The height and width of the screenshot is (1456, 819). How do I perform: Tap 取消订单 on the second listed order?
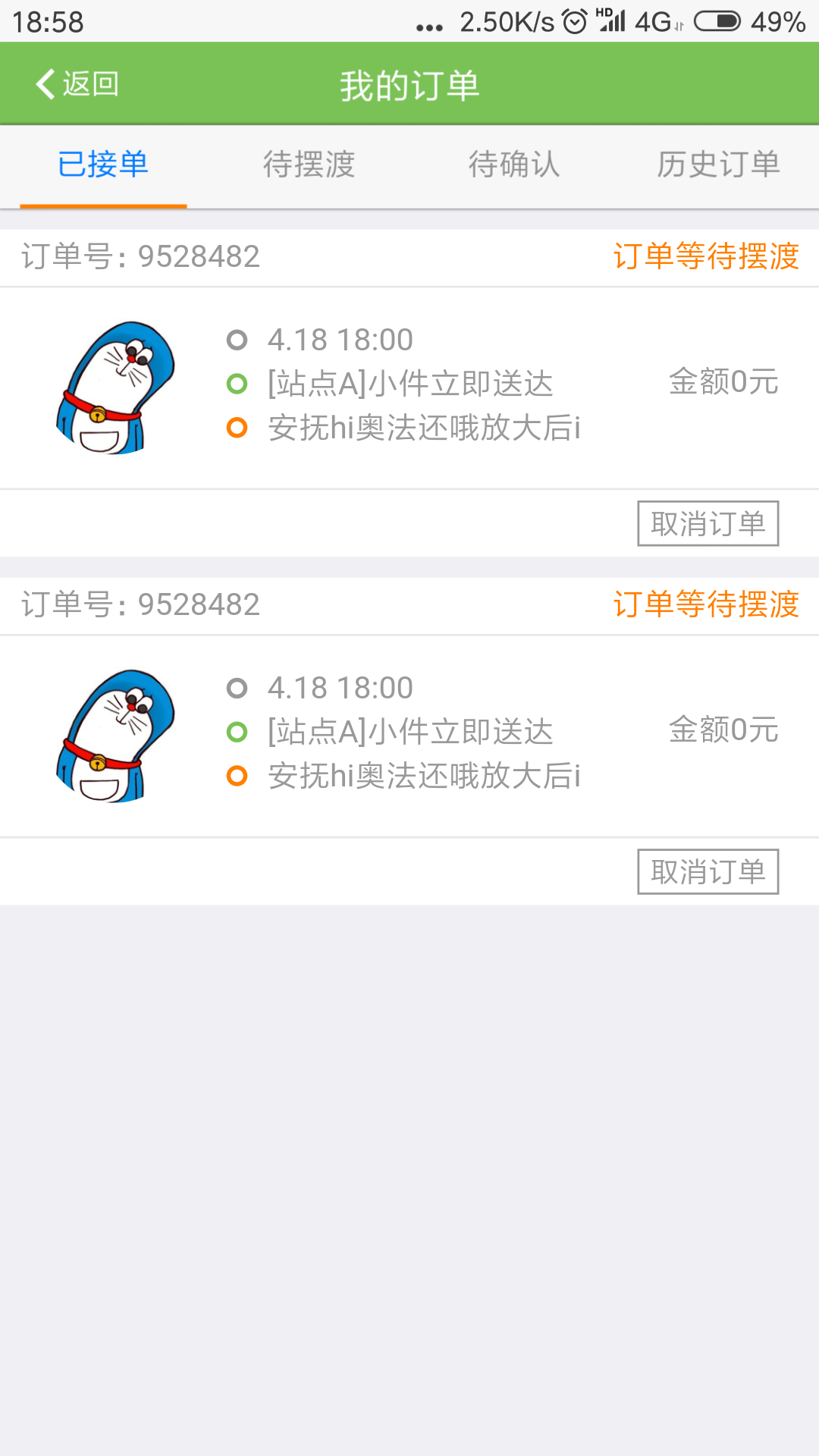(708, 871)
